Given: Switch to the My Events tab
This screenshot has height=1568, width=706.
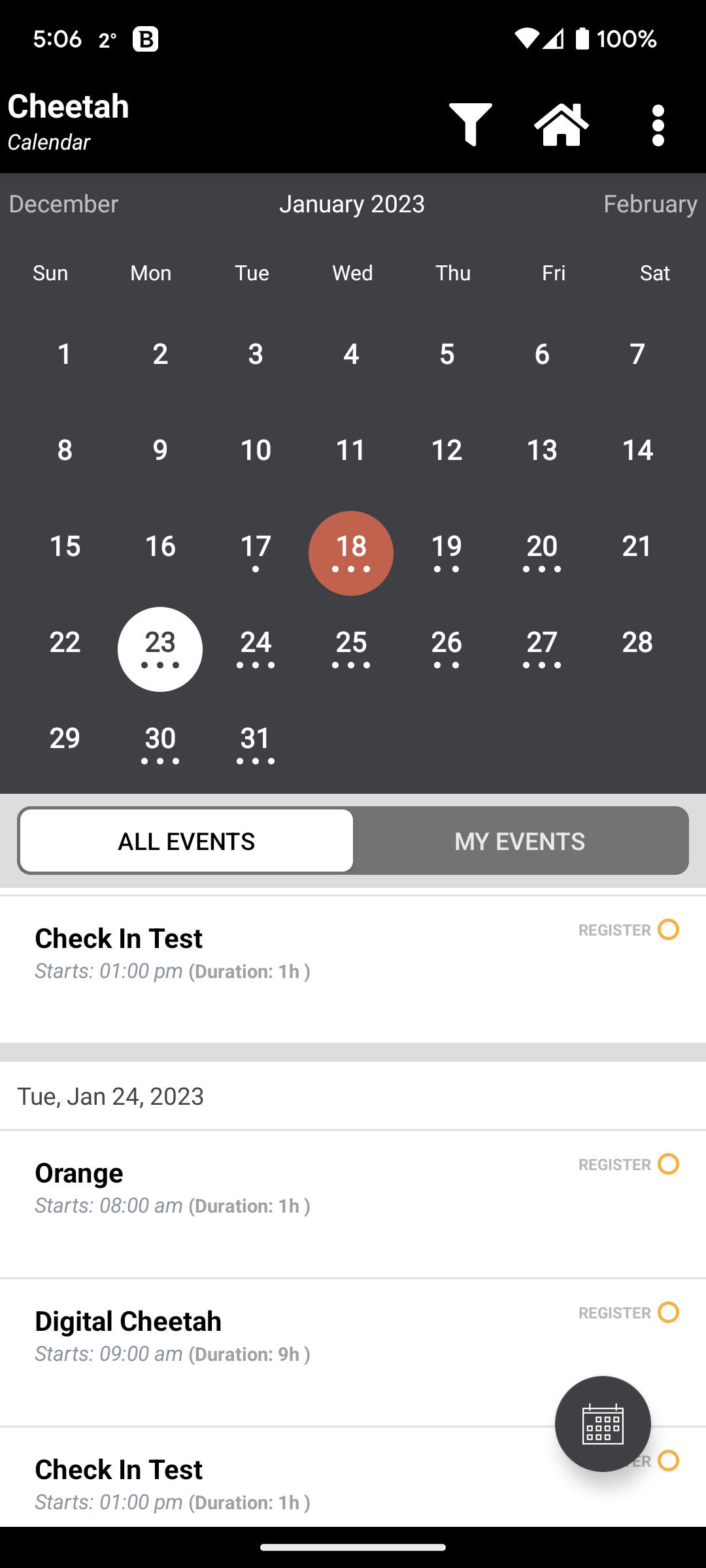Looking at the screenshot, I should 520,841.
